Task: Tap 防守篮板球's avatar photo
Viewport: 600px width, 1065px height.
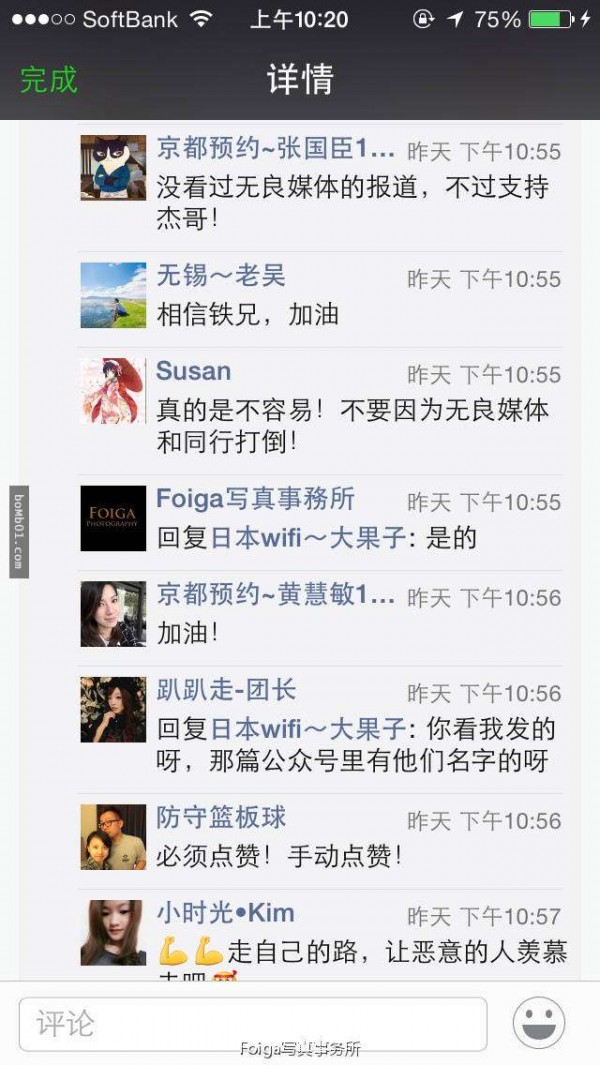Action: [x=113, y=837]
